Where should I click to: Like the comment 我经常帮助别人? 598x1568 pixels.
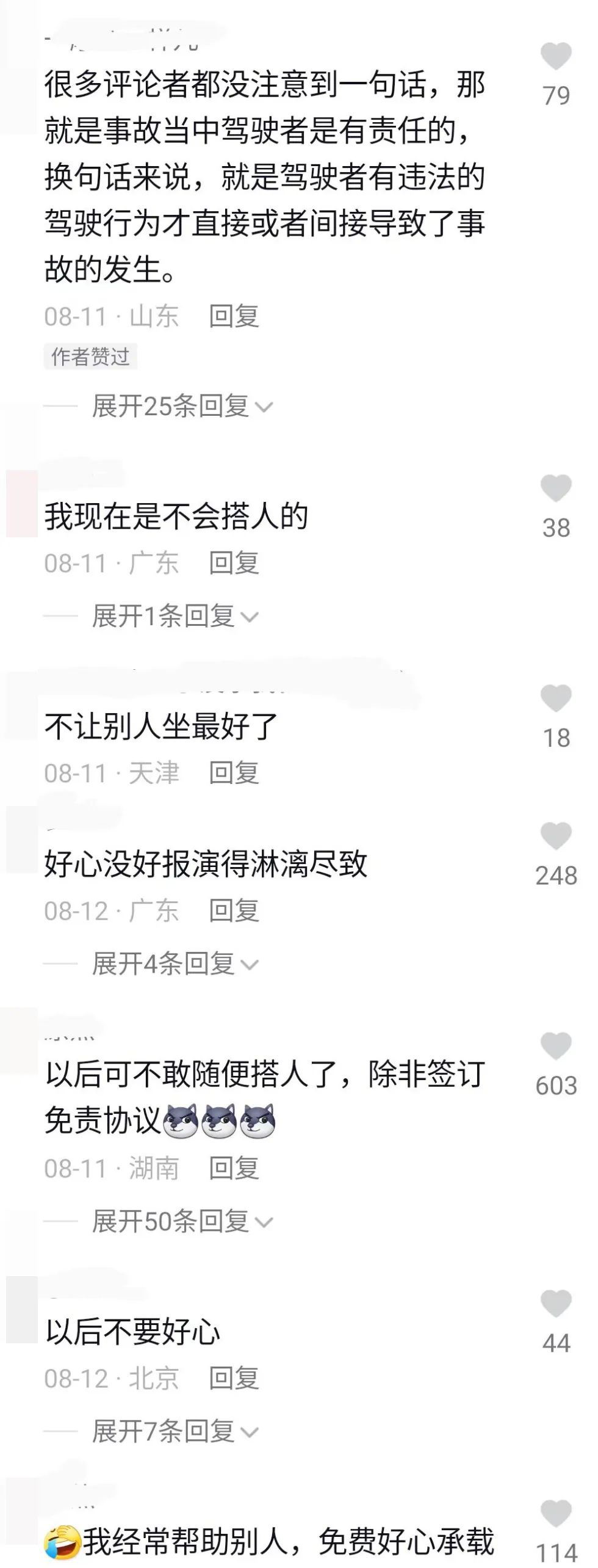point(555,1514)
